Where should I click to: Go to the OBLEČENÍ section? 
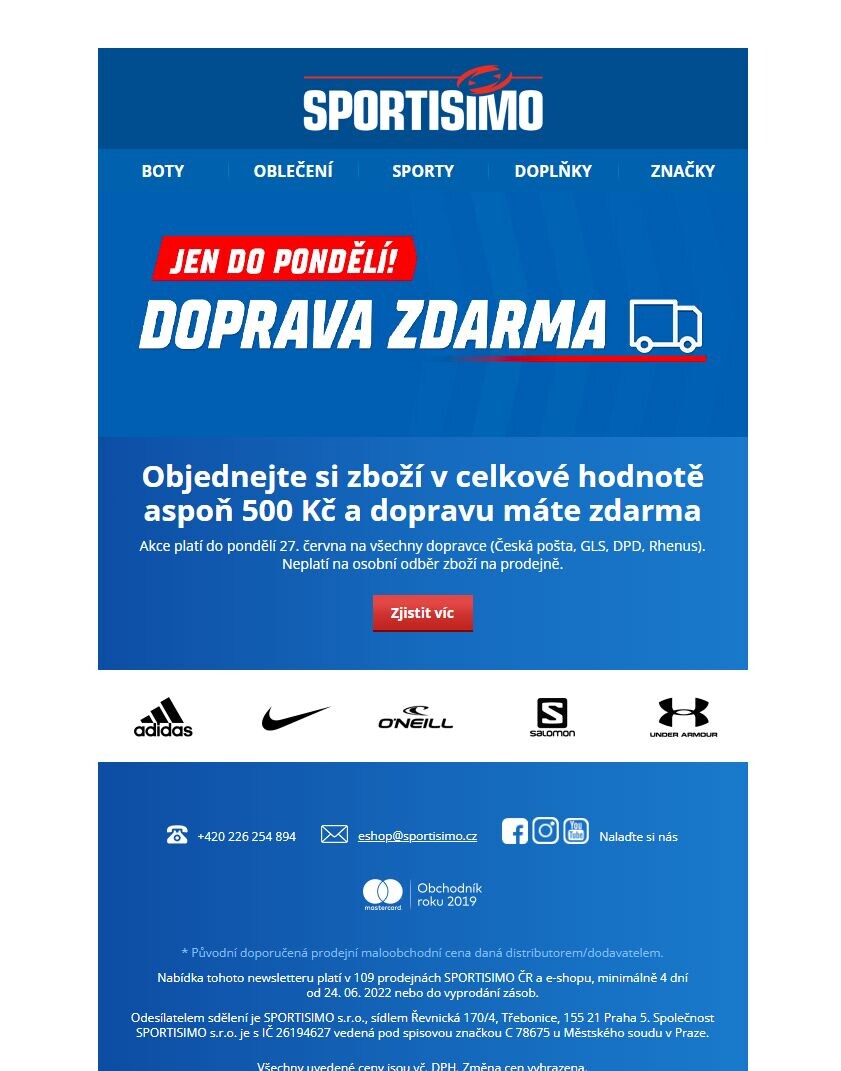tap(293, 171)
